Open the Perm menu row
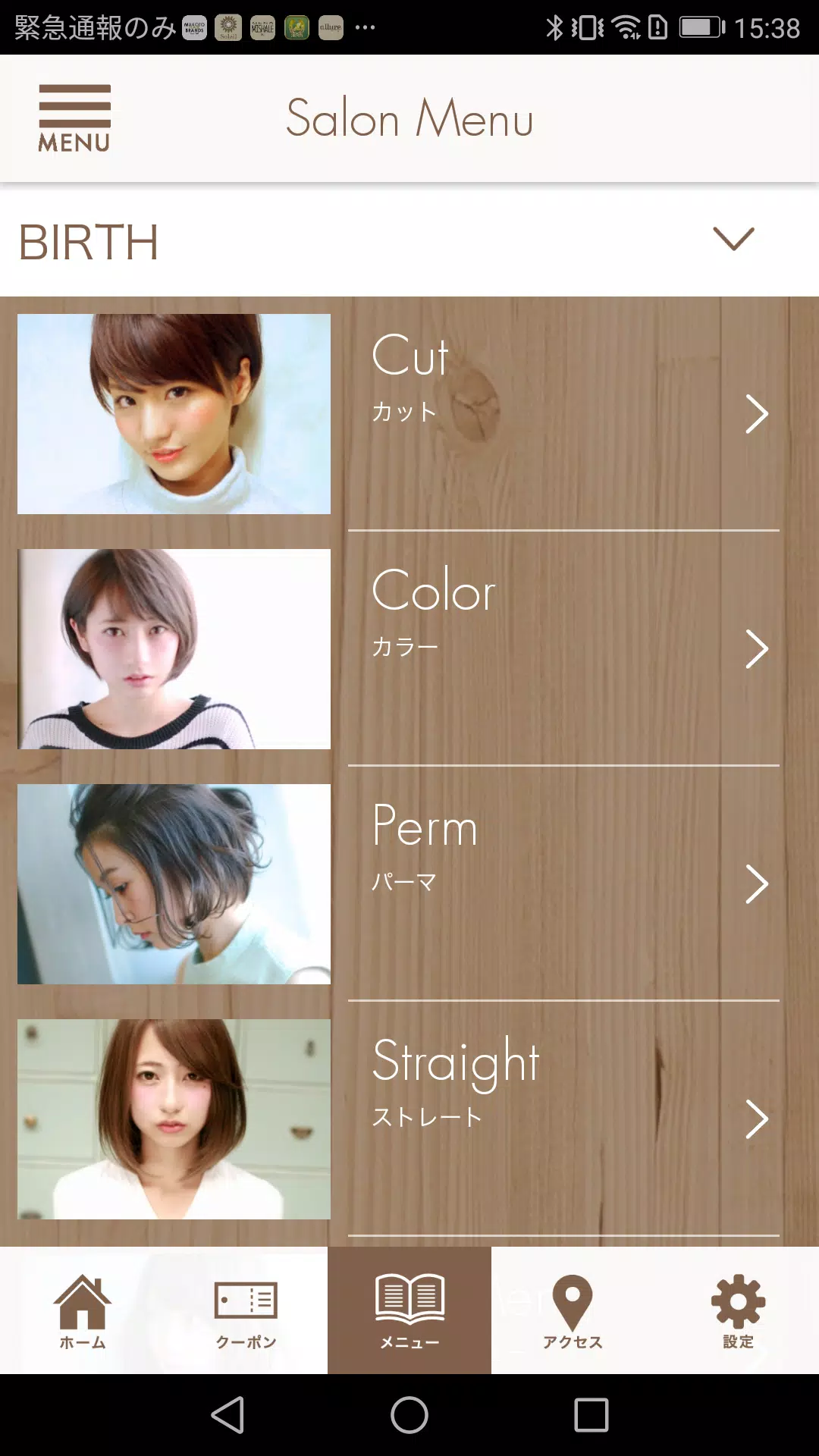819x1456 pixels. tap(563, 883)
